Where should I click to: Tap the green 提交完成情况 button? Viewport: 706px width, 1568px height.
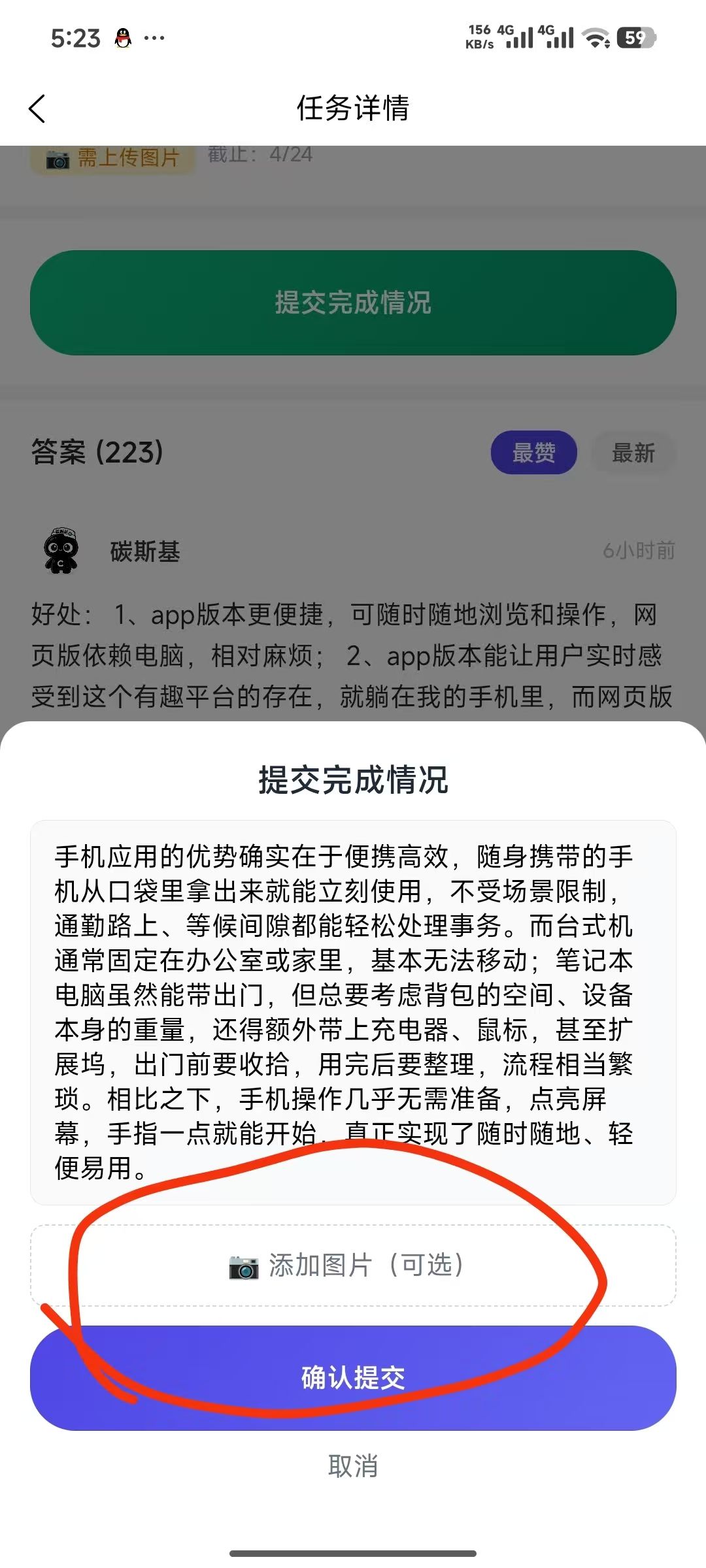pyautogui.click(x=353, y=302)
